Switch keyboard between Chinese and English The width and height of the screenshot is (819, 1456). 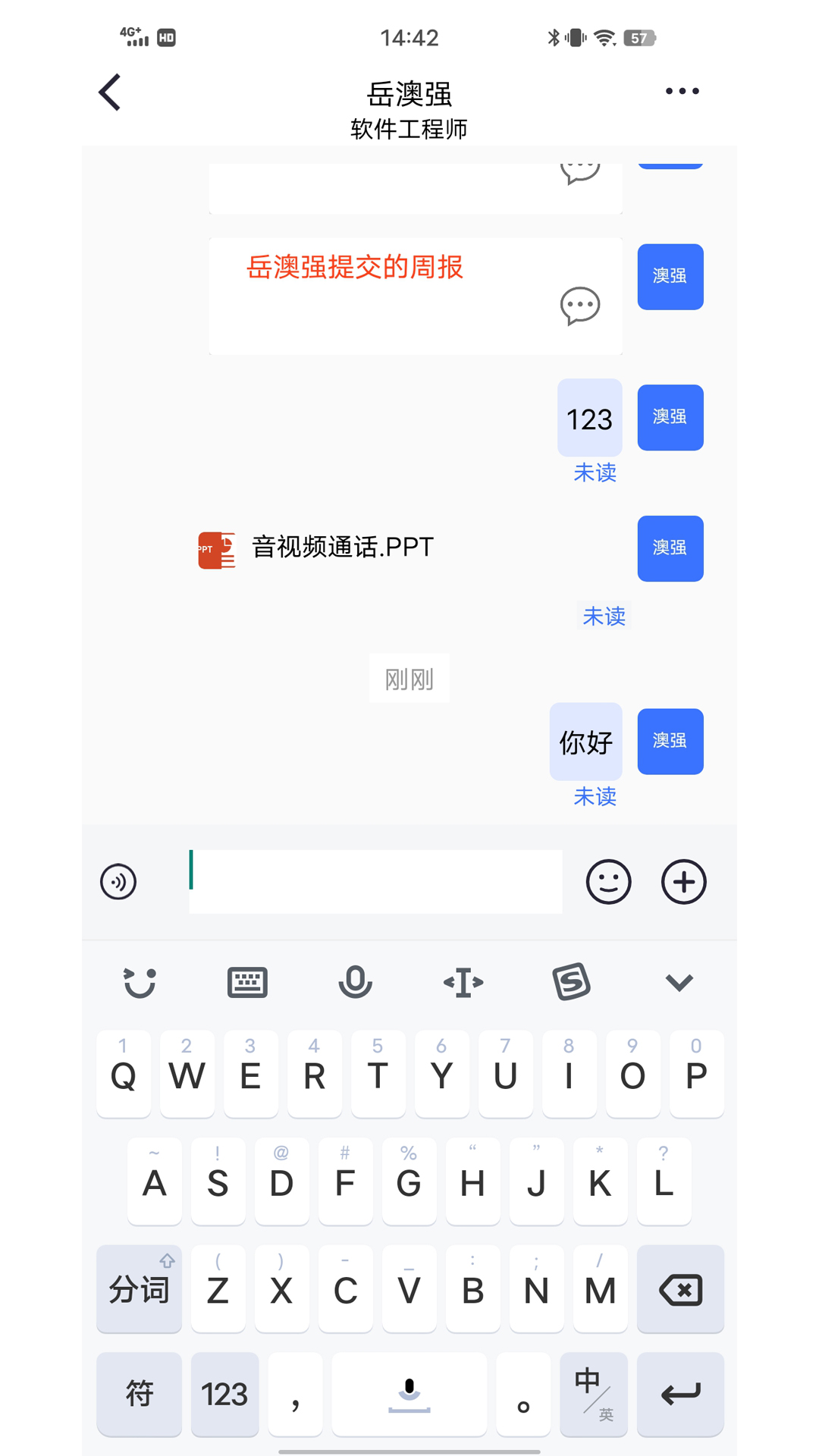point(593,1394)
